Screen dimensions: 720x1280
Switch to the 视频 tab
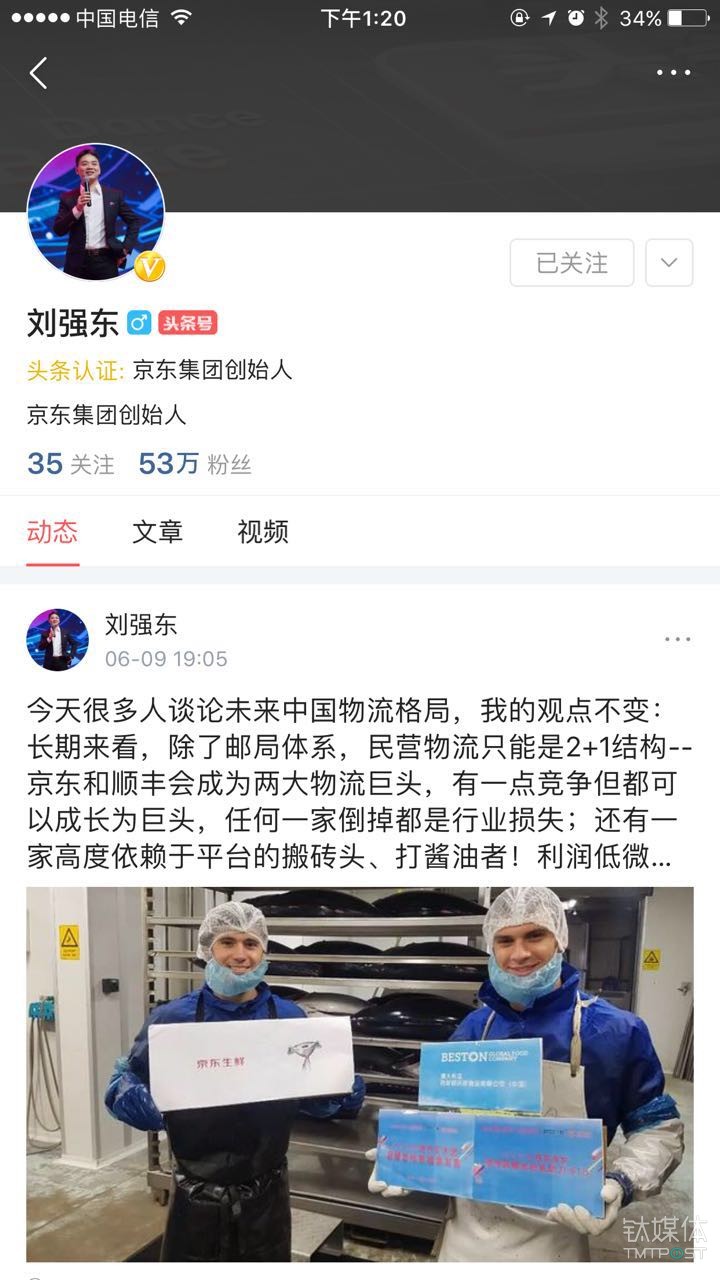click(263, 532)
